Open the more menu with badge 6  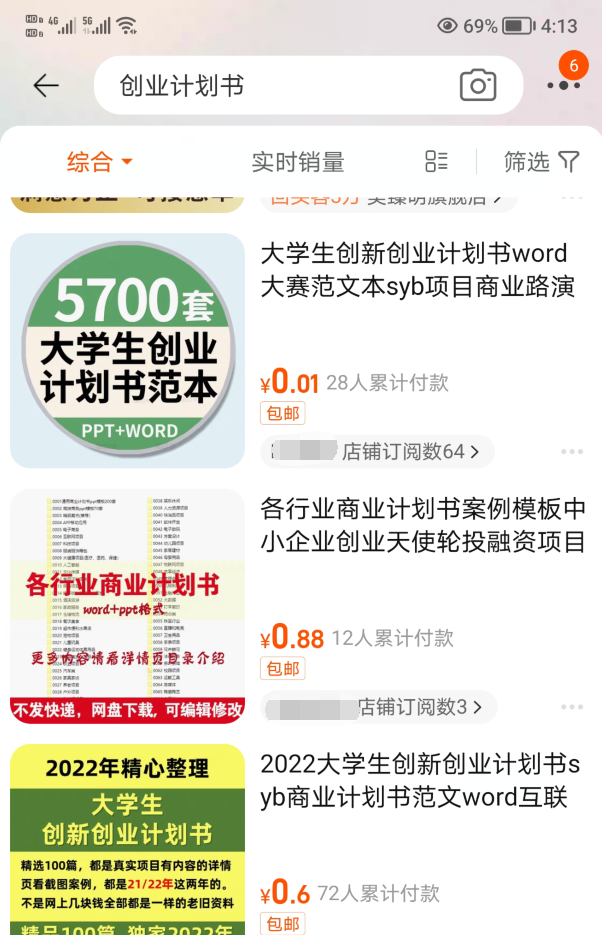[564, 84]
